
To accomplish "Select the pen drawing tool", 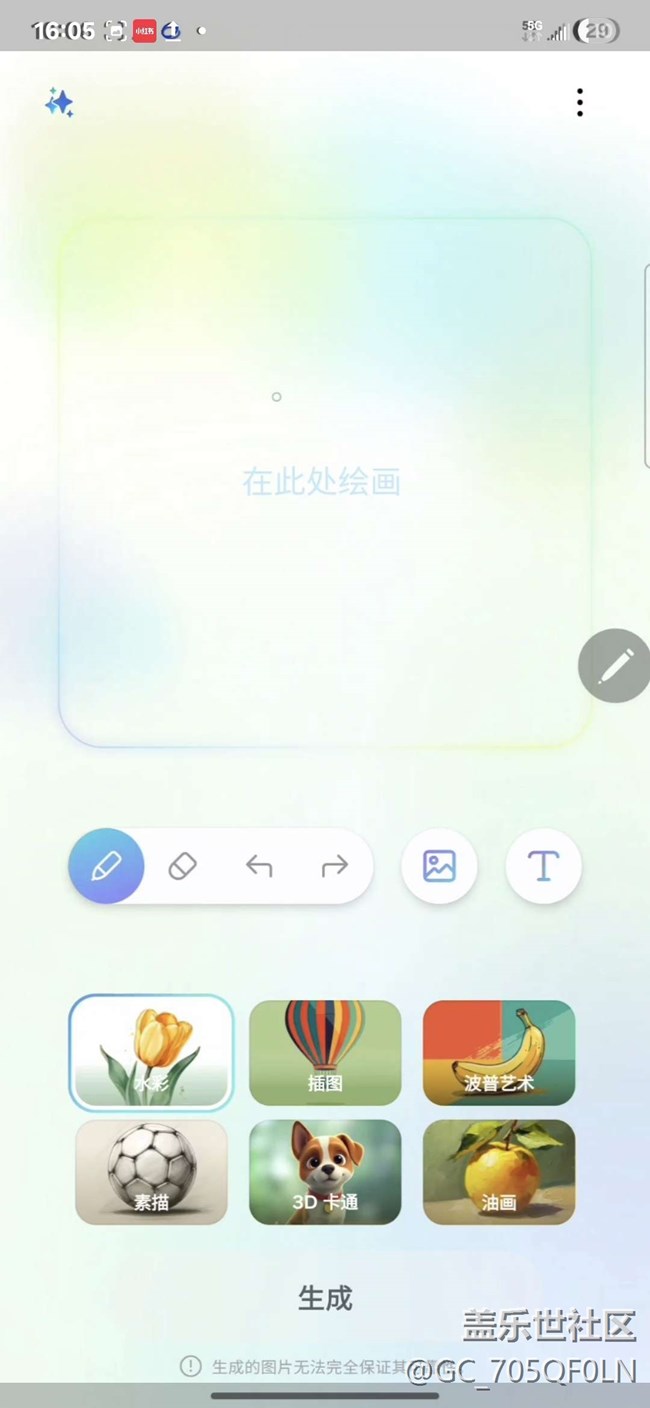I will 107,866.
